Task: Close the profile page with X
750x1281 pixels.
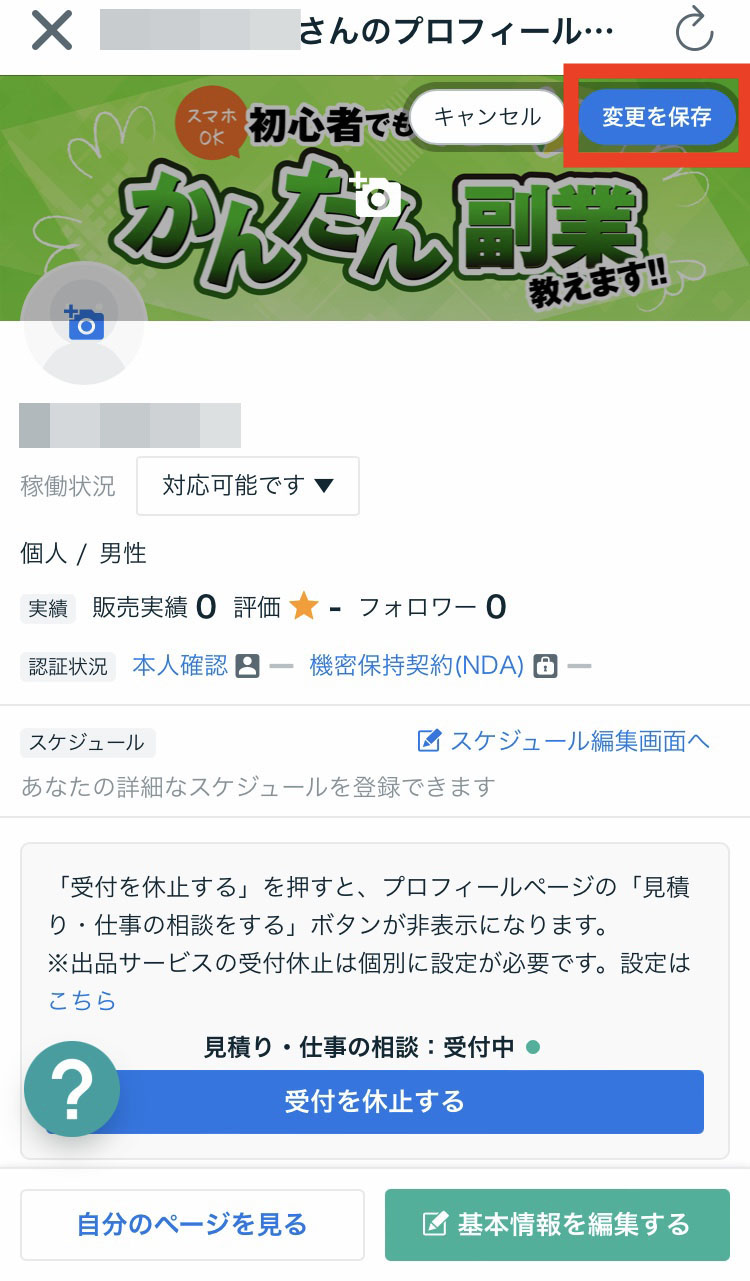Action: coord(52,33)
